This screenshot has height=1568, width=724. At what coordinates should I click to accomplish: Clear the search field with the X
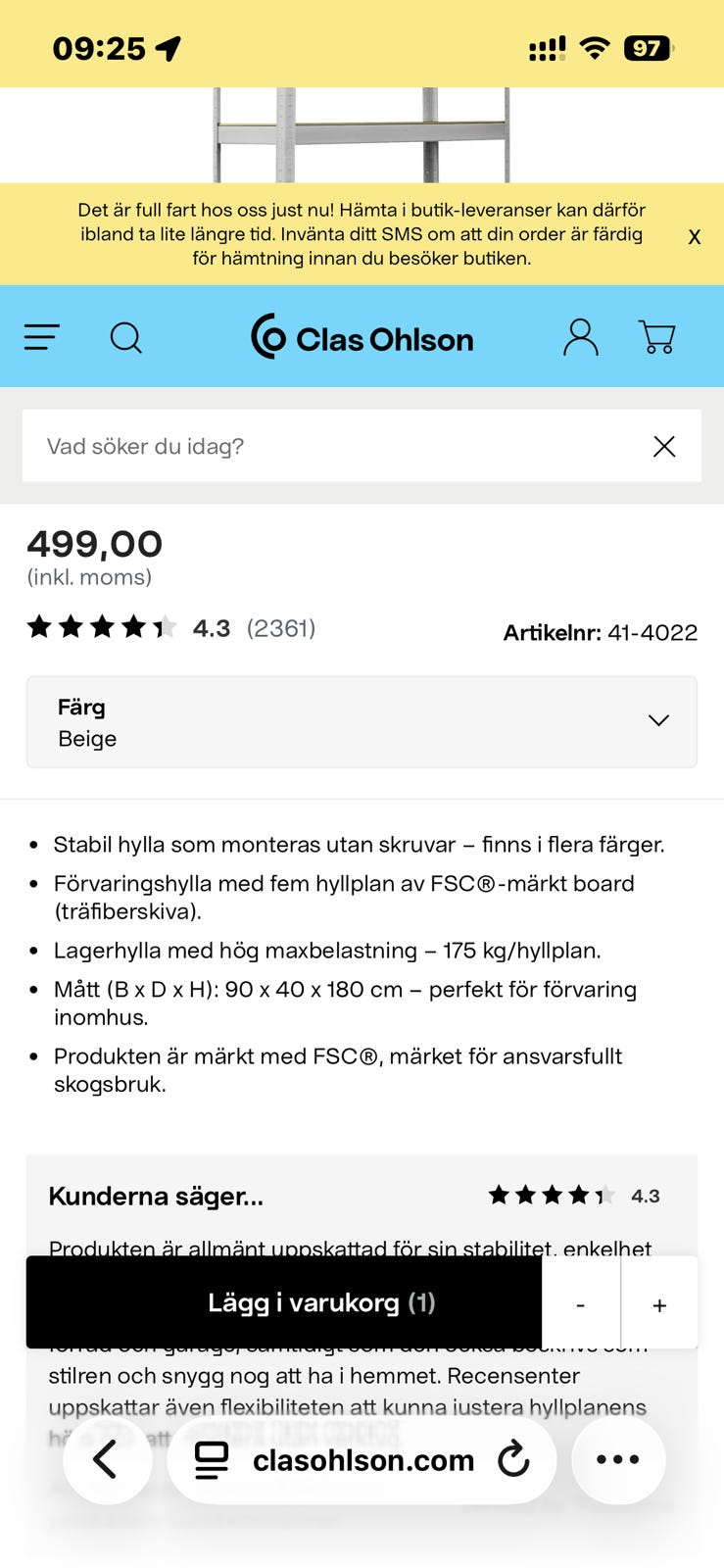tap(664, 446)
